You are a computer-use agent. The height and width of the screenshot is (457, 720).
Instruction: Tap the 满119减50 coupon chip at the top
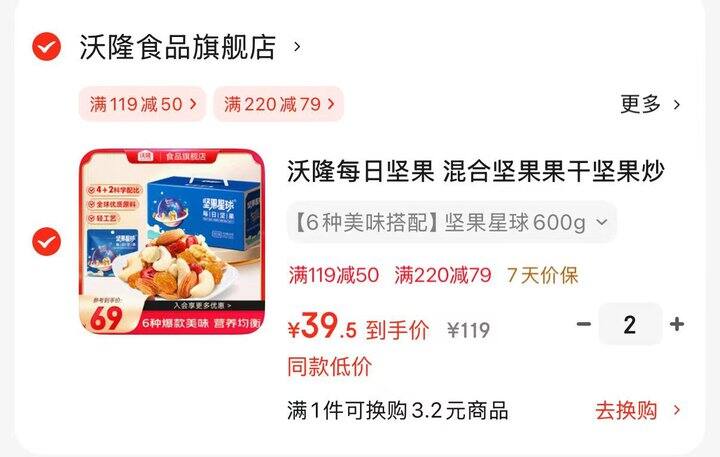click(x=142, y=104)
